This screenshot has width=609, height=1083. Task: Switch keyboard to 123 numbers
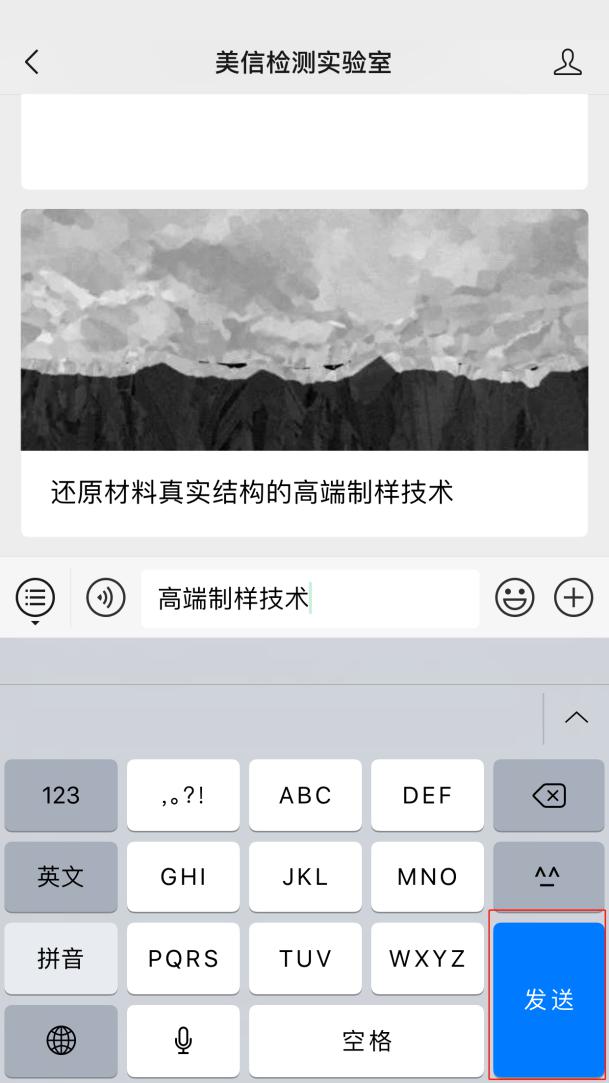pos(61,796)
